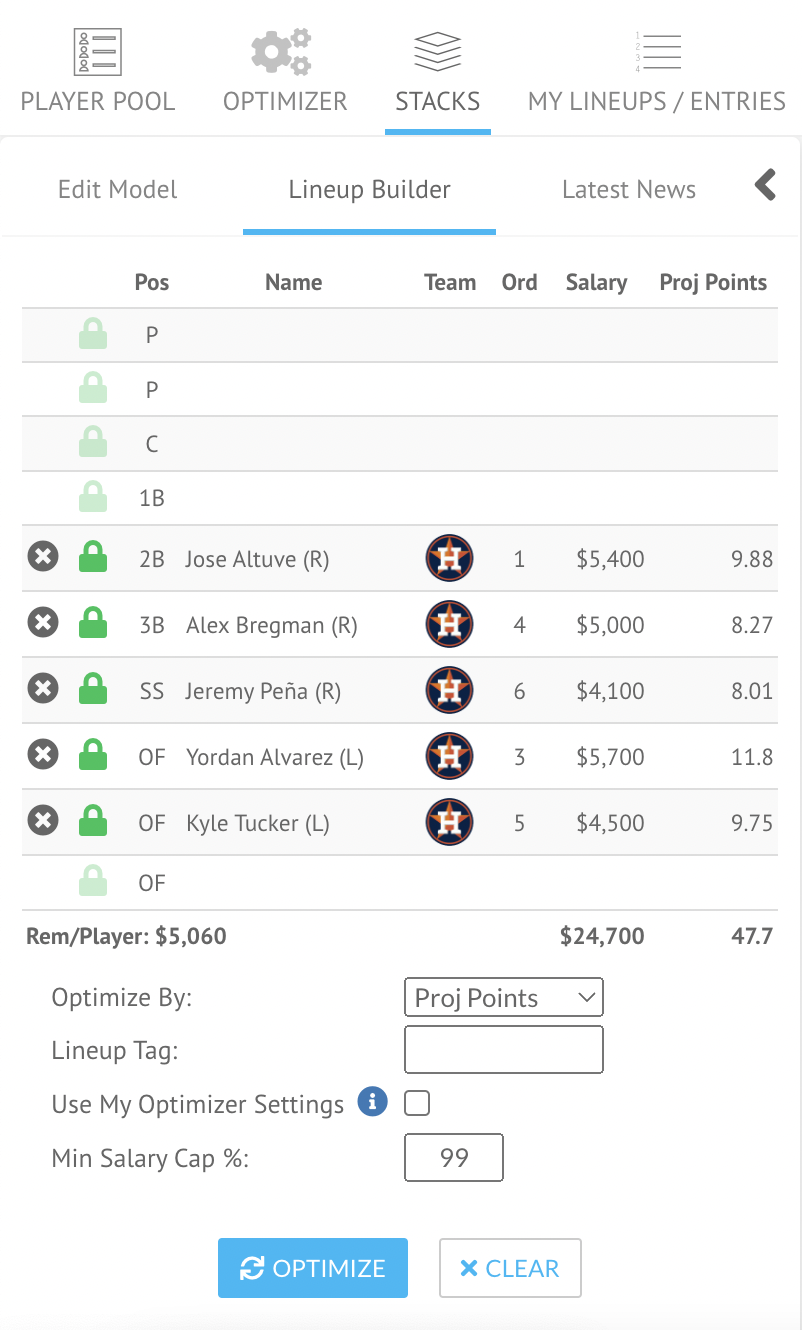Remove Jeremy Peña from the lineup
Viewport: 802px width, 1330px height.
click(x=43, y=689)
